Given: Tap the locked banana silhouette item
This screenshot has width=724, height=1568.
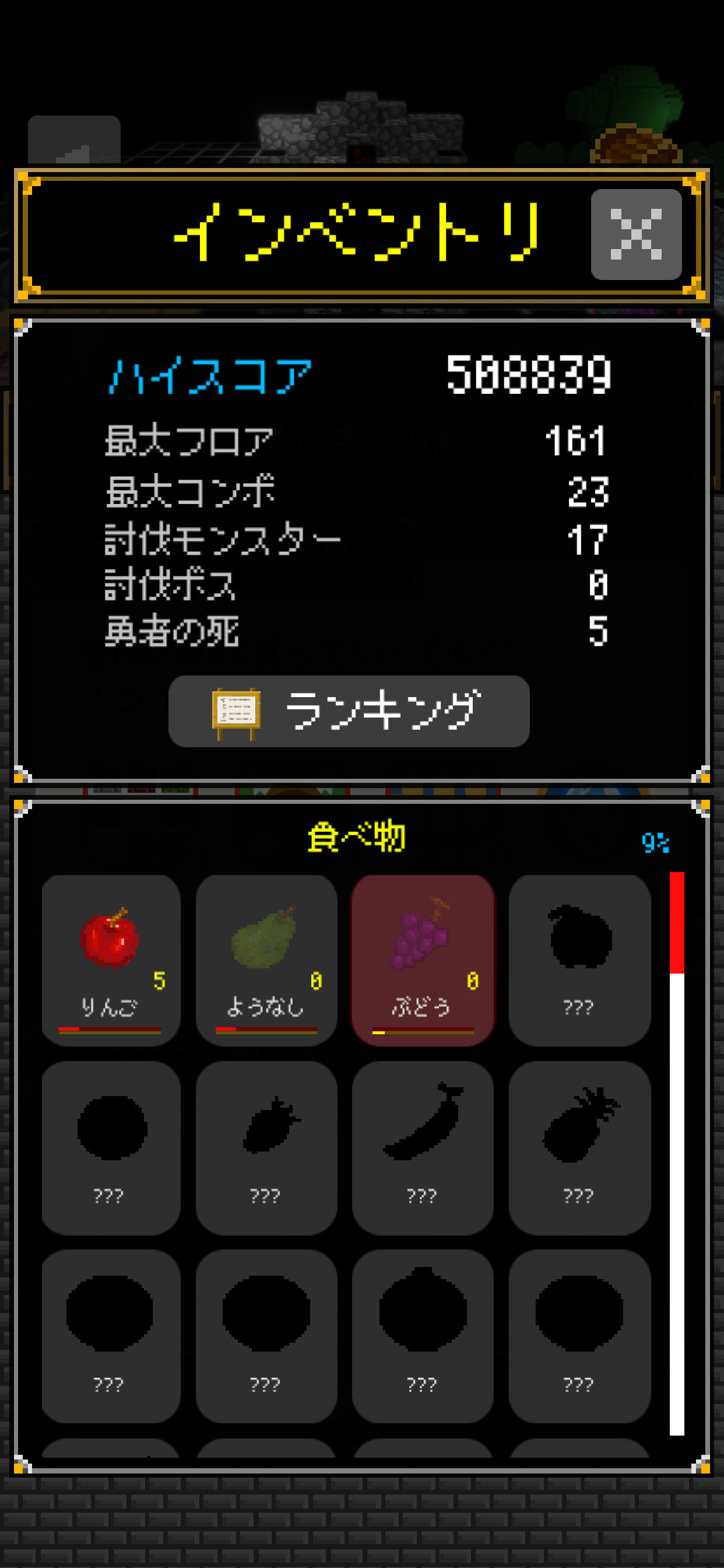Looking at the screenshot, I should pos(423,1147).
